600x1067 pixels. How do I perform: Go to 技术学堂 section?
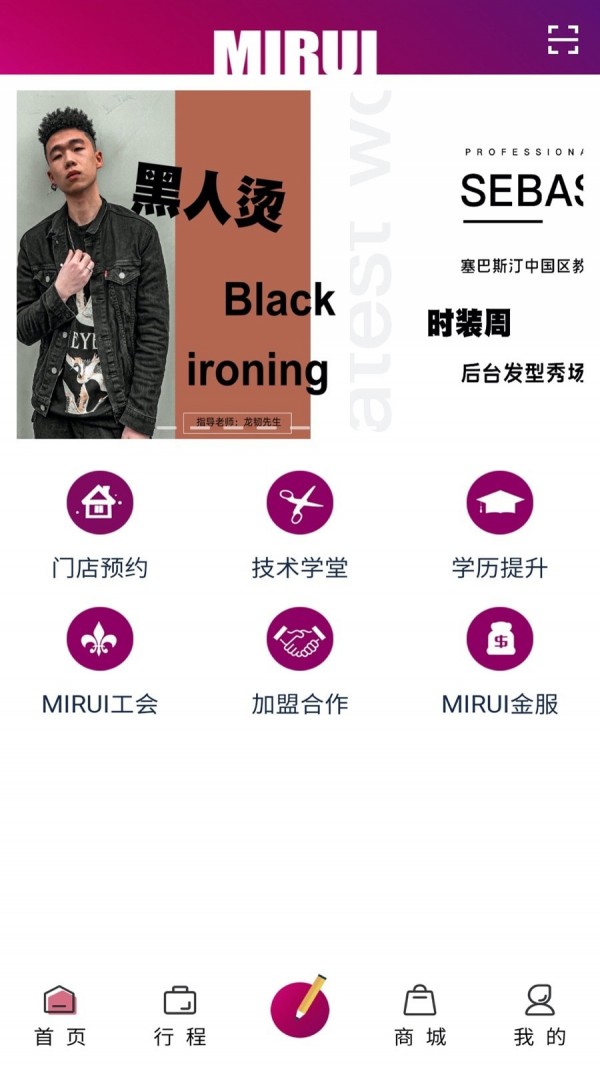(x=300, y=525)
